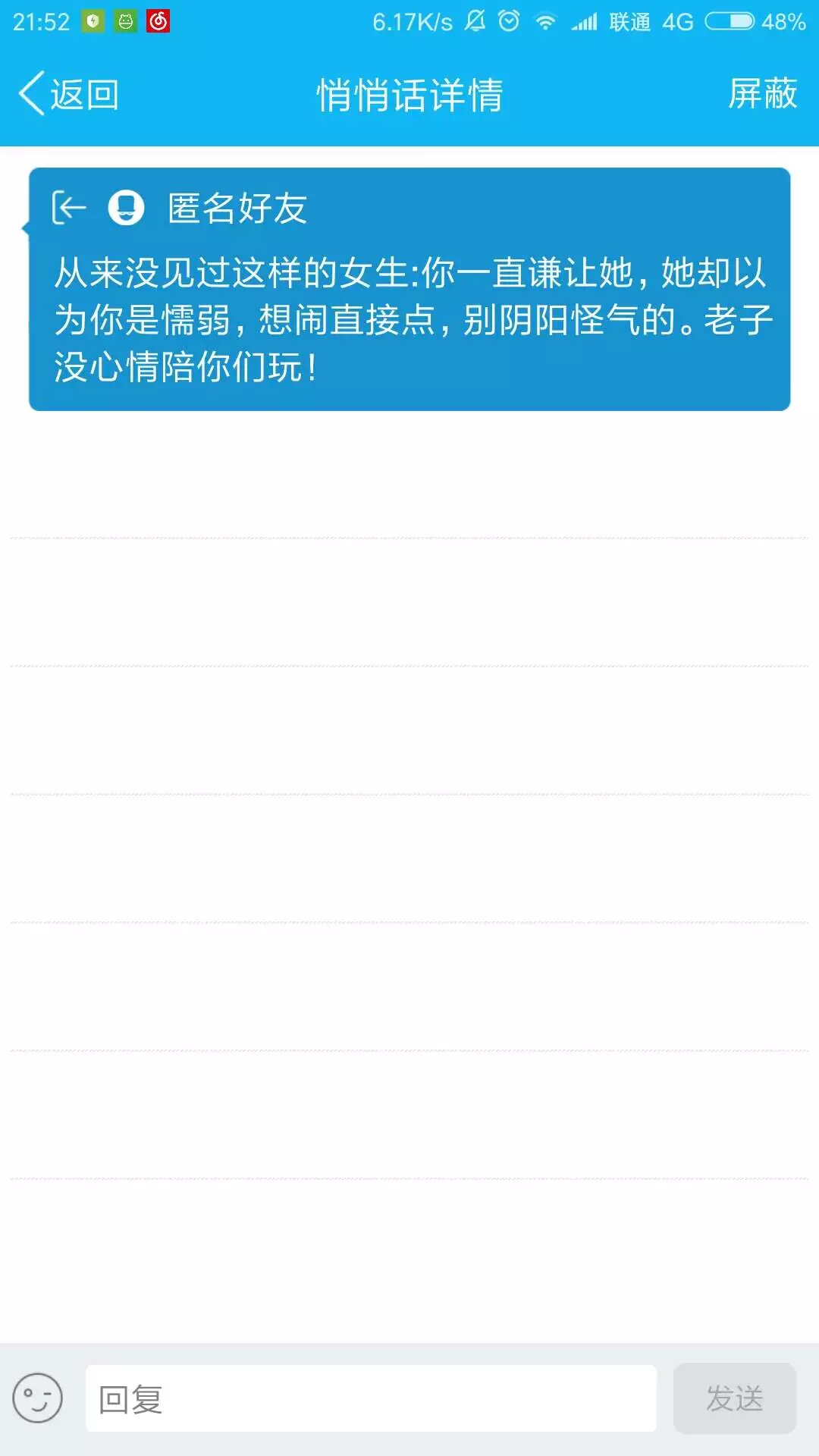The image size is (819, 1456).
Task: Tap 屏蔽 to block this sender
Action: coord(762,94)
